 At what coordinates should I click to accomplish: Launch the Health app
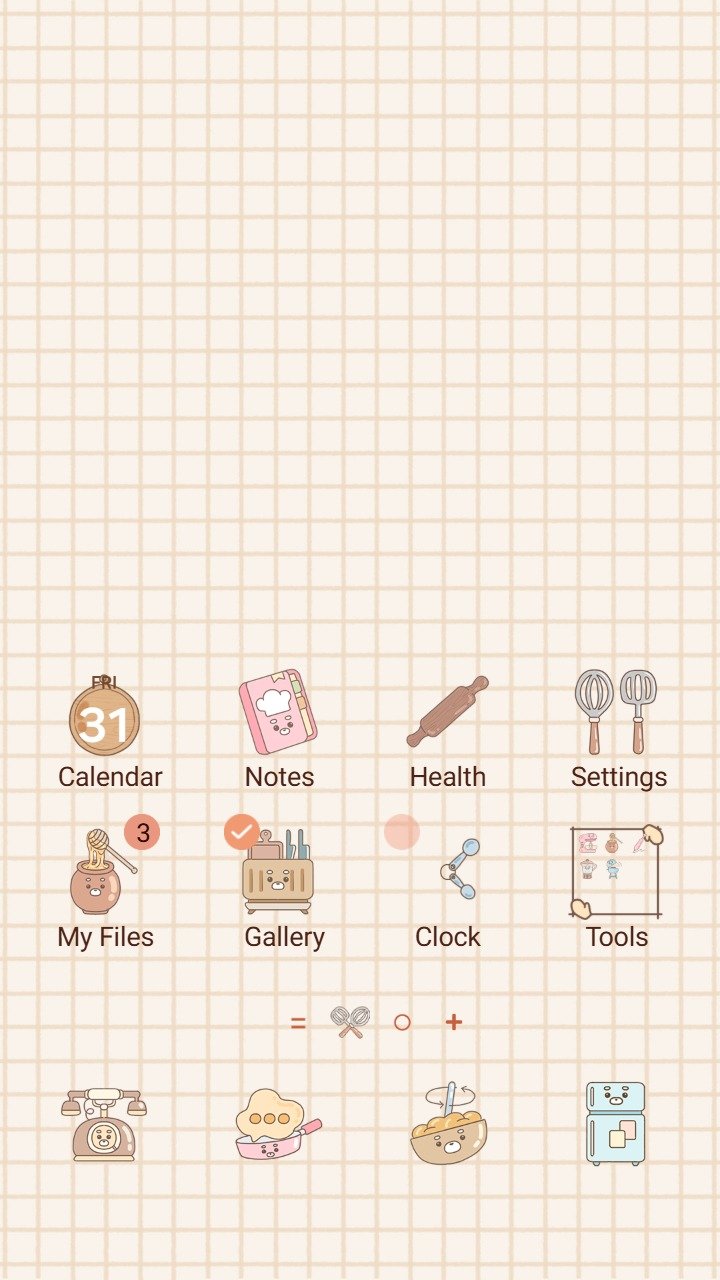pyautogui.click(x=447, y=712)
